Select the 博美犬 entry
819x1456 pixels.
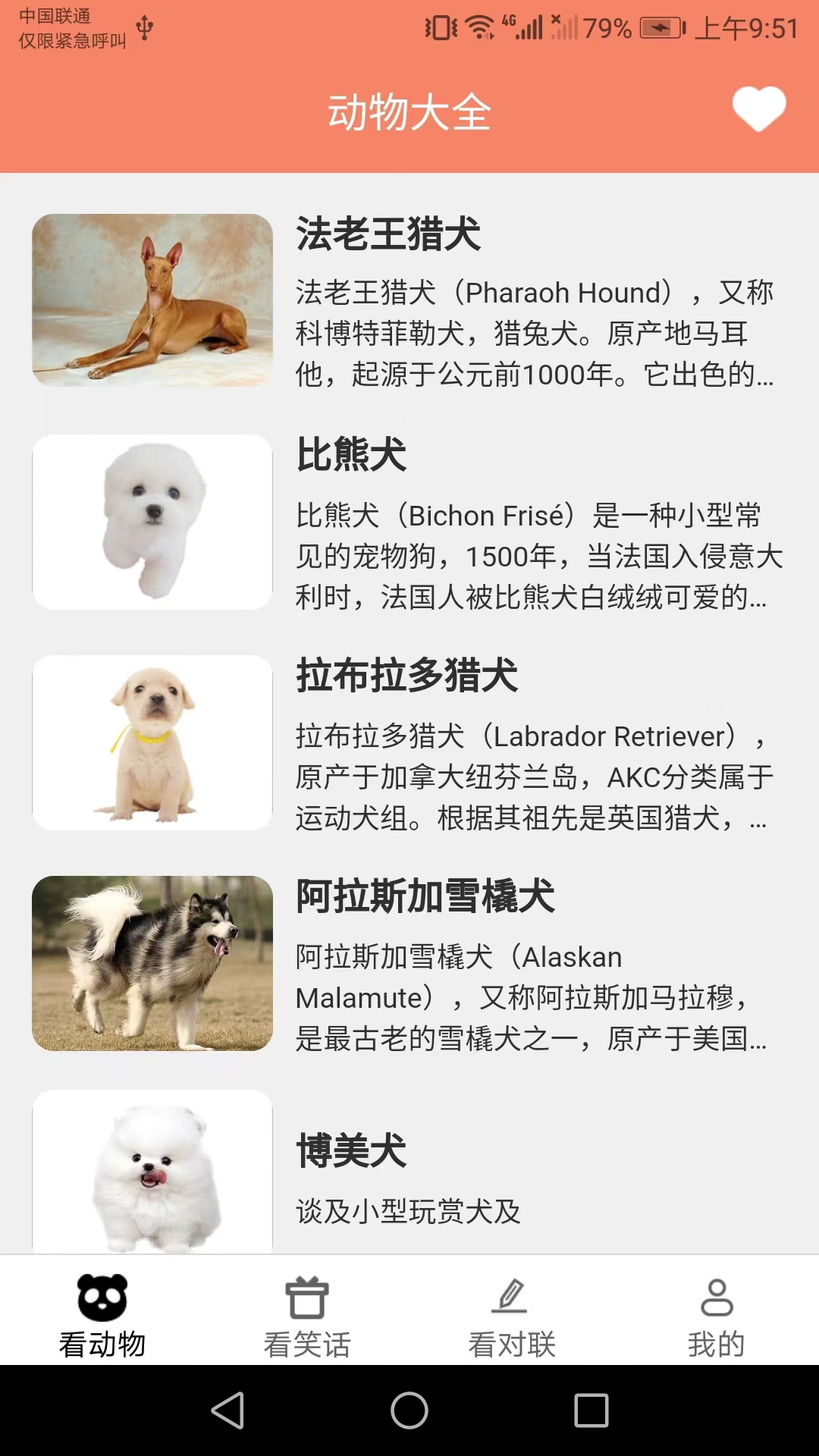(409, 1172)
